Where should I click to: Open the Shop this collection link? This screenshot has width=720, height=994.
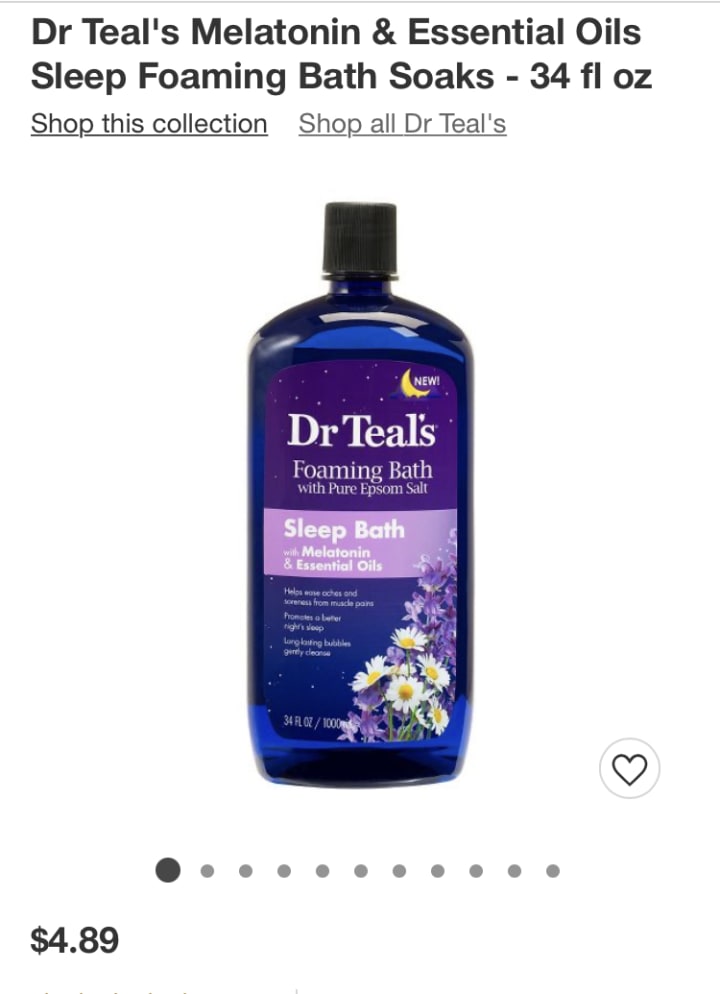pos(149,124)
